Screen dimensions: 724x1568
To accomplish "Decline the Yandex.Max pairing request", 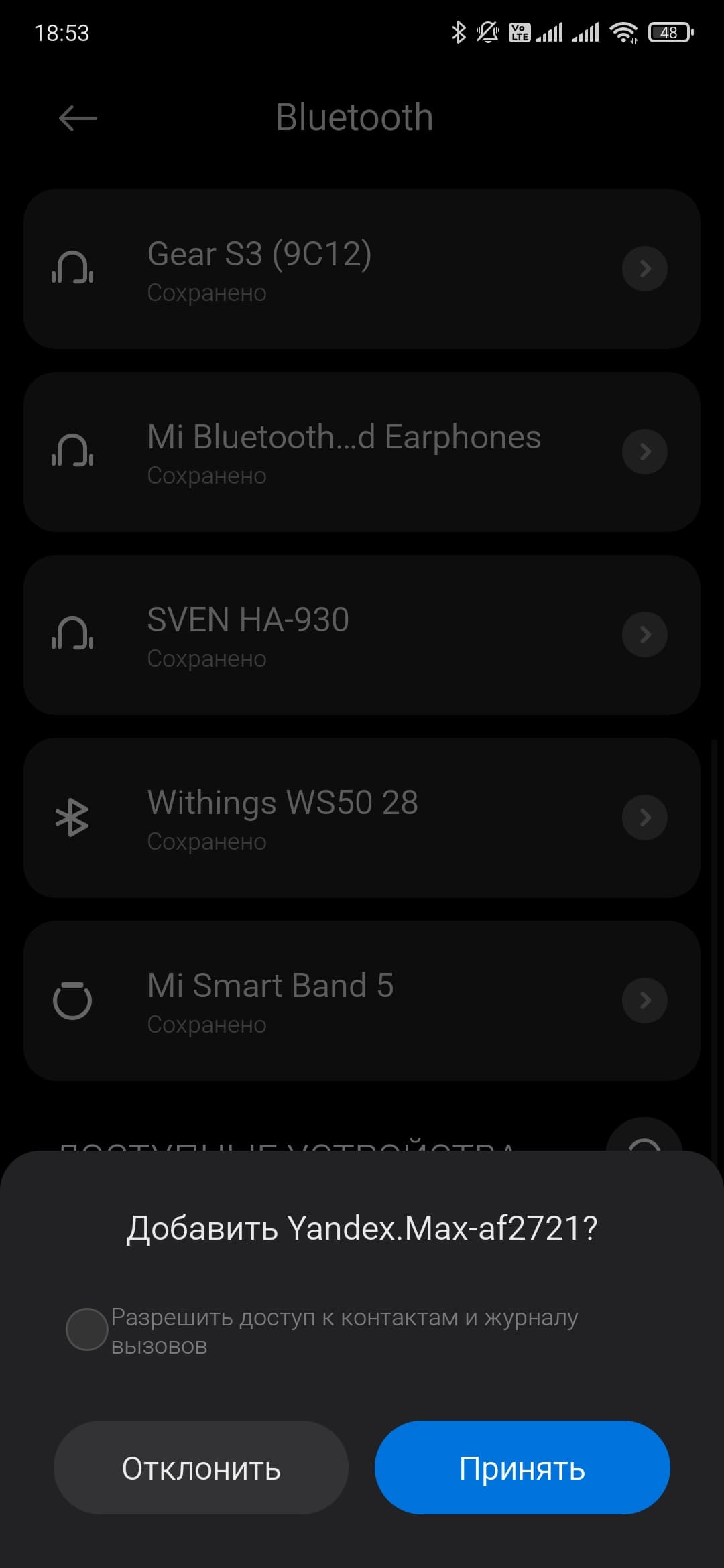I will [201, 1467].
